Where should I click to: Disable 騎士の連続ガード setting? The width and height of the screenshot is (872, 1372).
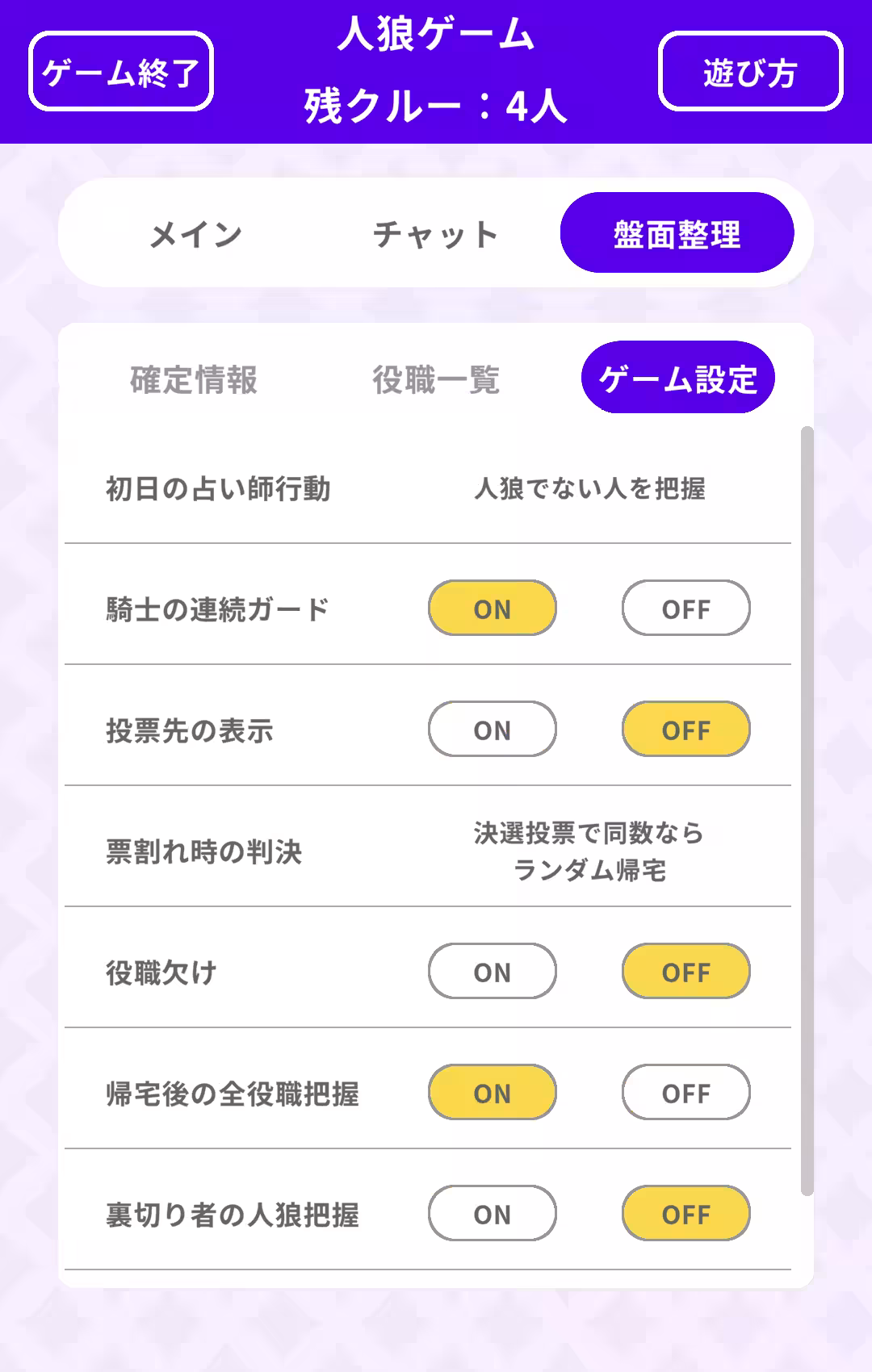point(685,609)
